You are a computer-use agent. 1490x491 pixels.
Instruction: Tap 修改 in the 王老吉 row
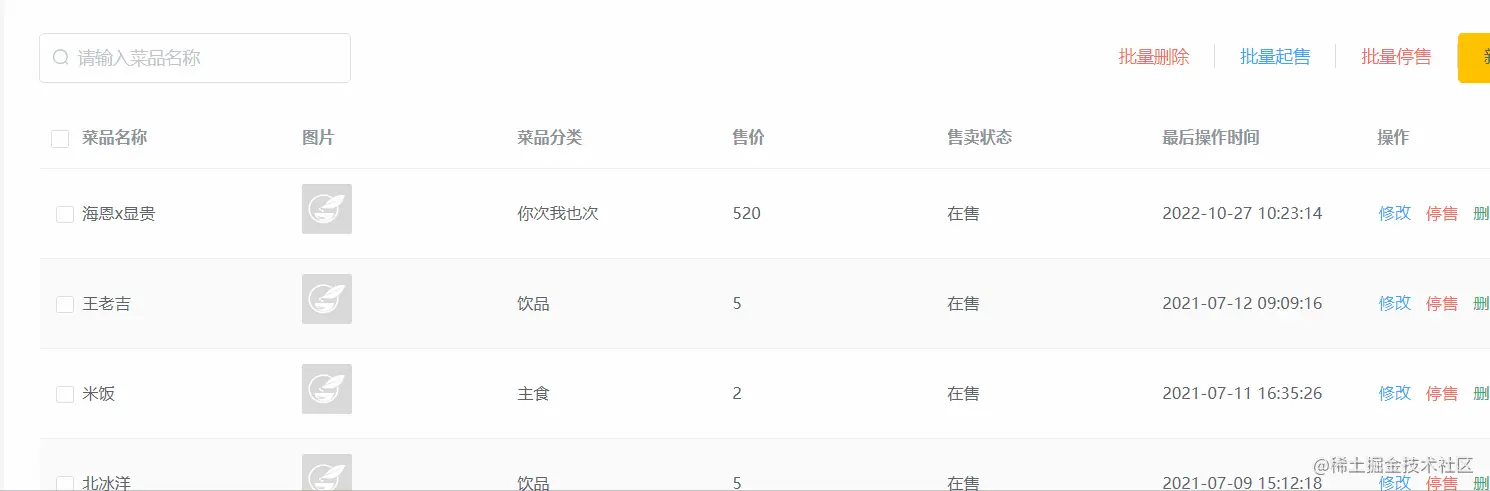click(1395, 303)
